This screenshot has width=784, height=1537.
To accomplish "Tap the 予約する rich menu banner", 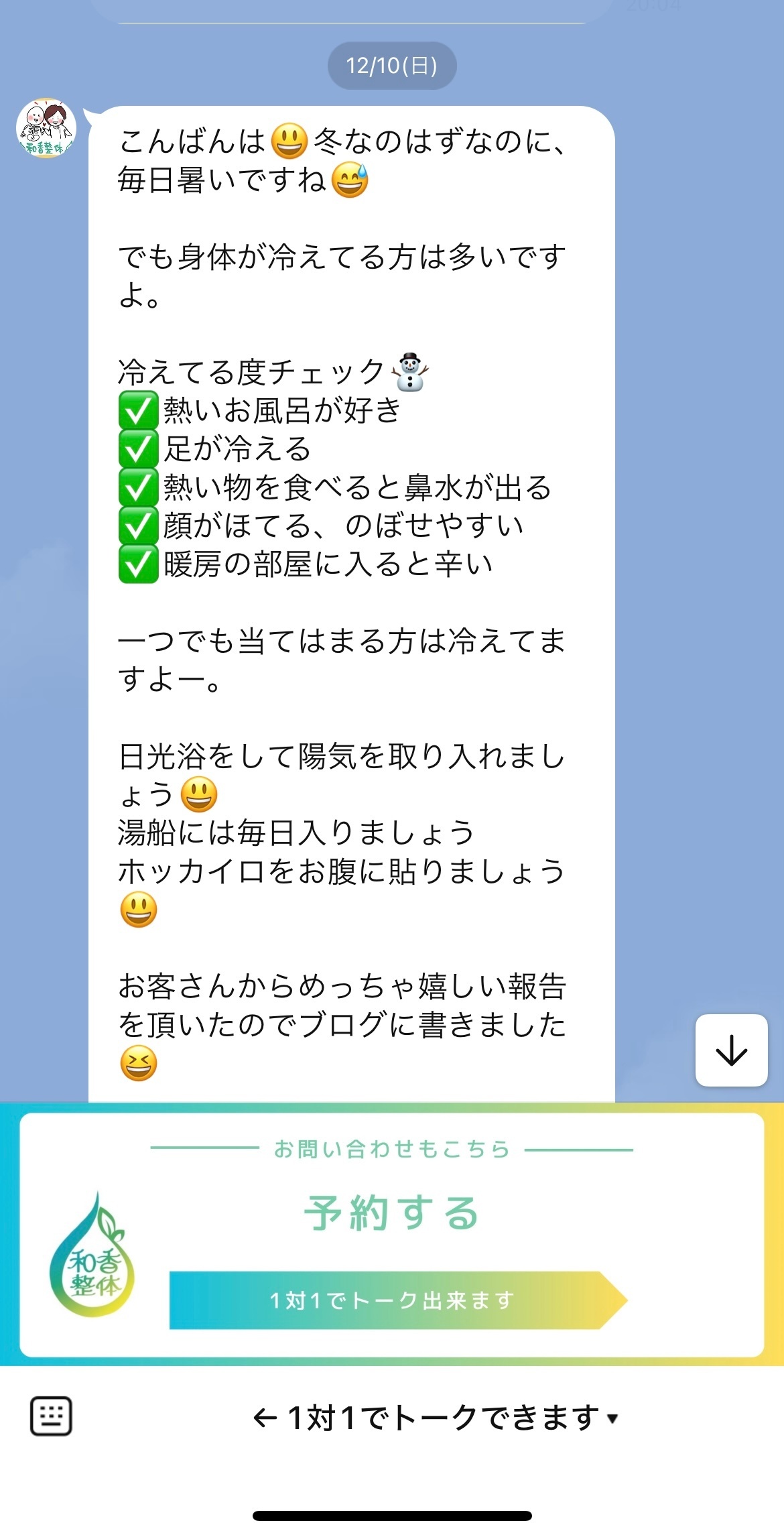I will (392, 1235).
